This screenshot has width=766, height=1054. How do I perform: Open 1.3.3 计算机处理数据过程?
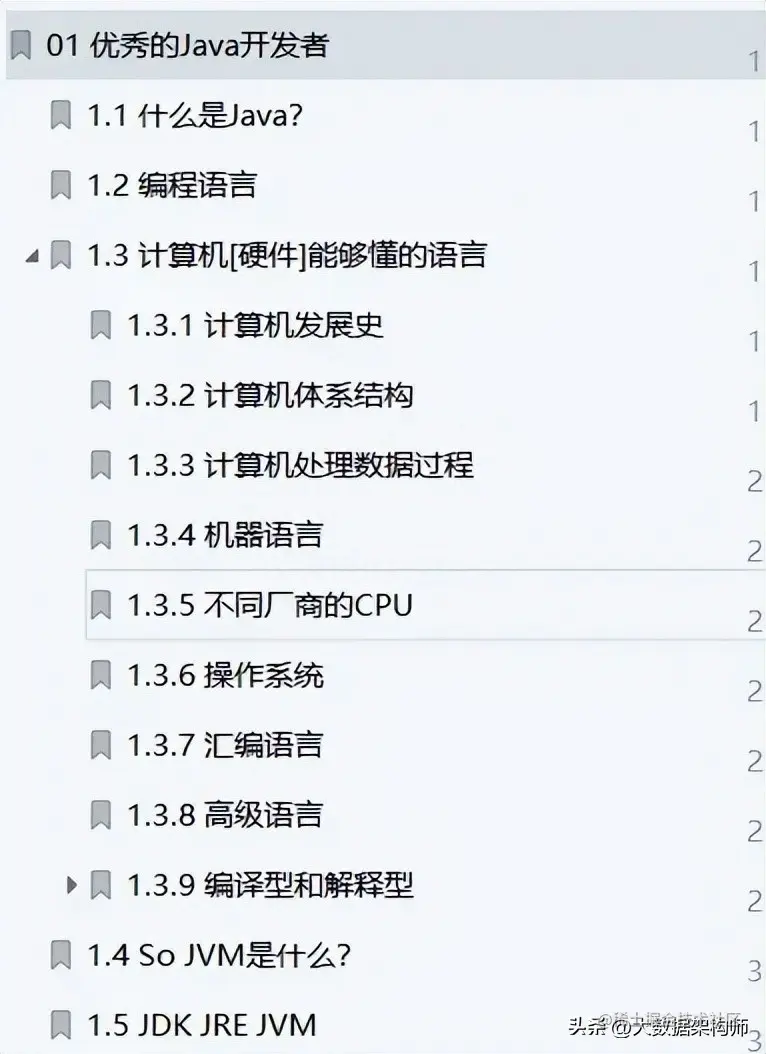tap(300, 465)
